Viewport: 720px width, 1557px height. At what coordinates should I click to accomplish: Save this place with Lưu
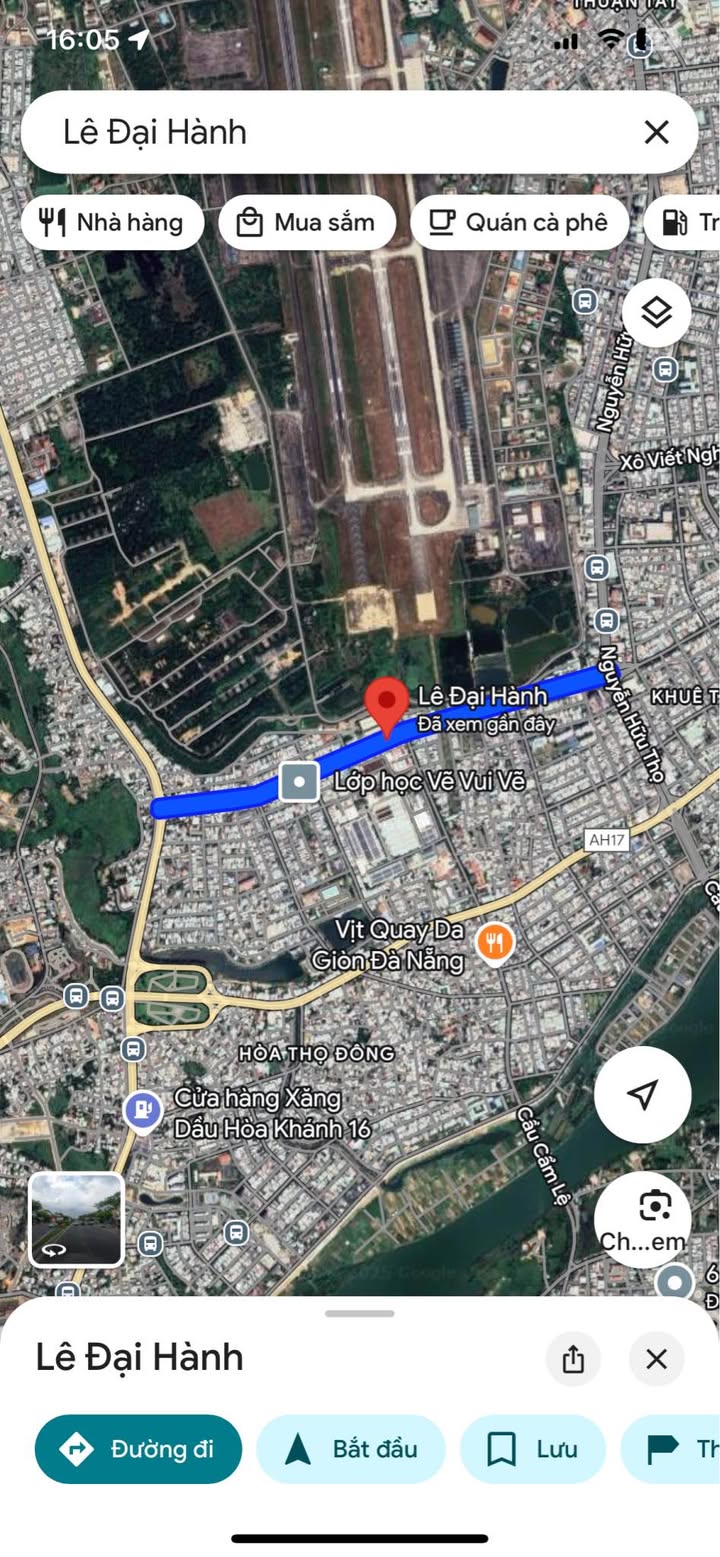coord(533,1449)
